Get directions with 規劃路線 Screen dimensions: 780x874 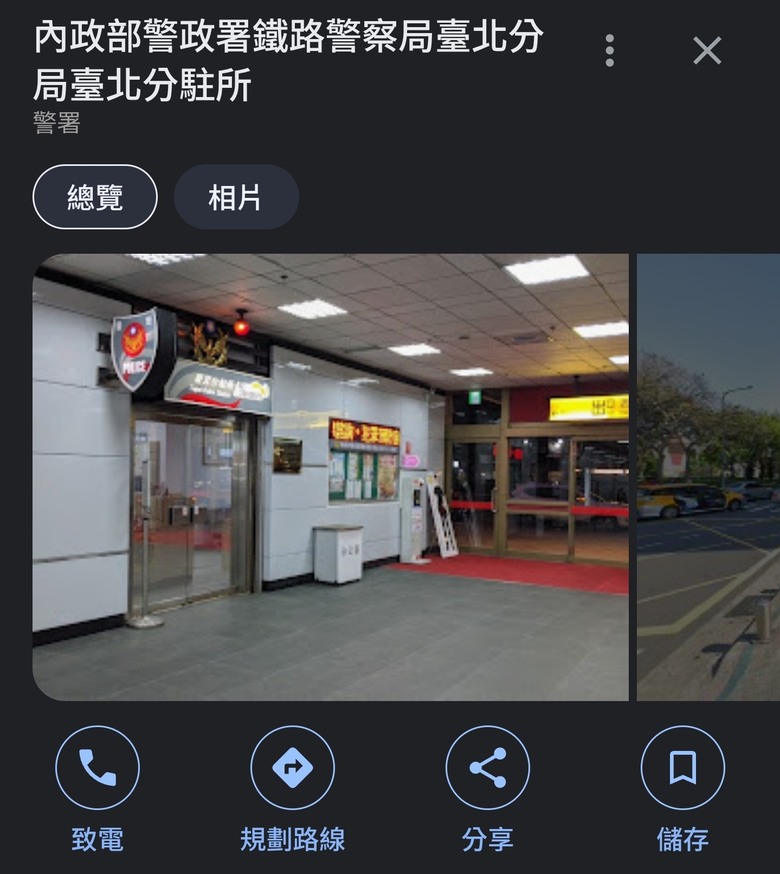(292, 768)
